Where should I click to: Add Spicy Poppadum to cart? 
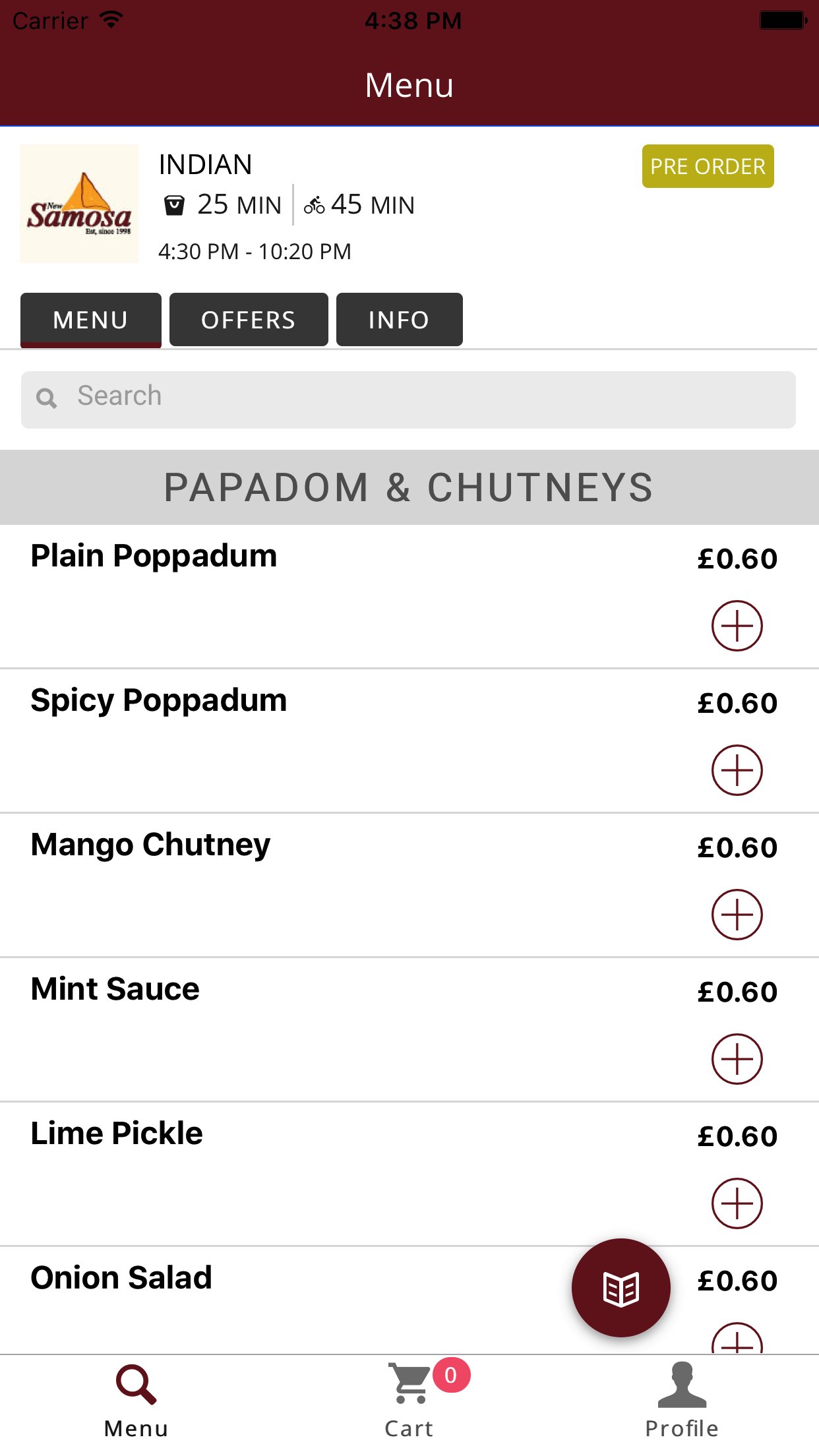coord(737,770)
